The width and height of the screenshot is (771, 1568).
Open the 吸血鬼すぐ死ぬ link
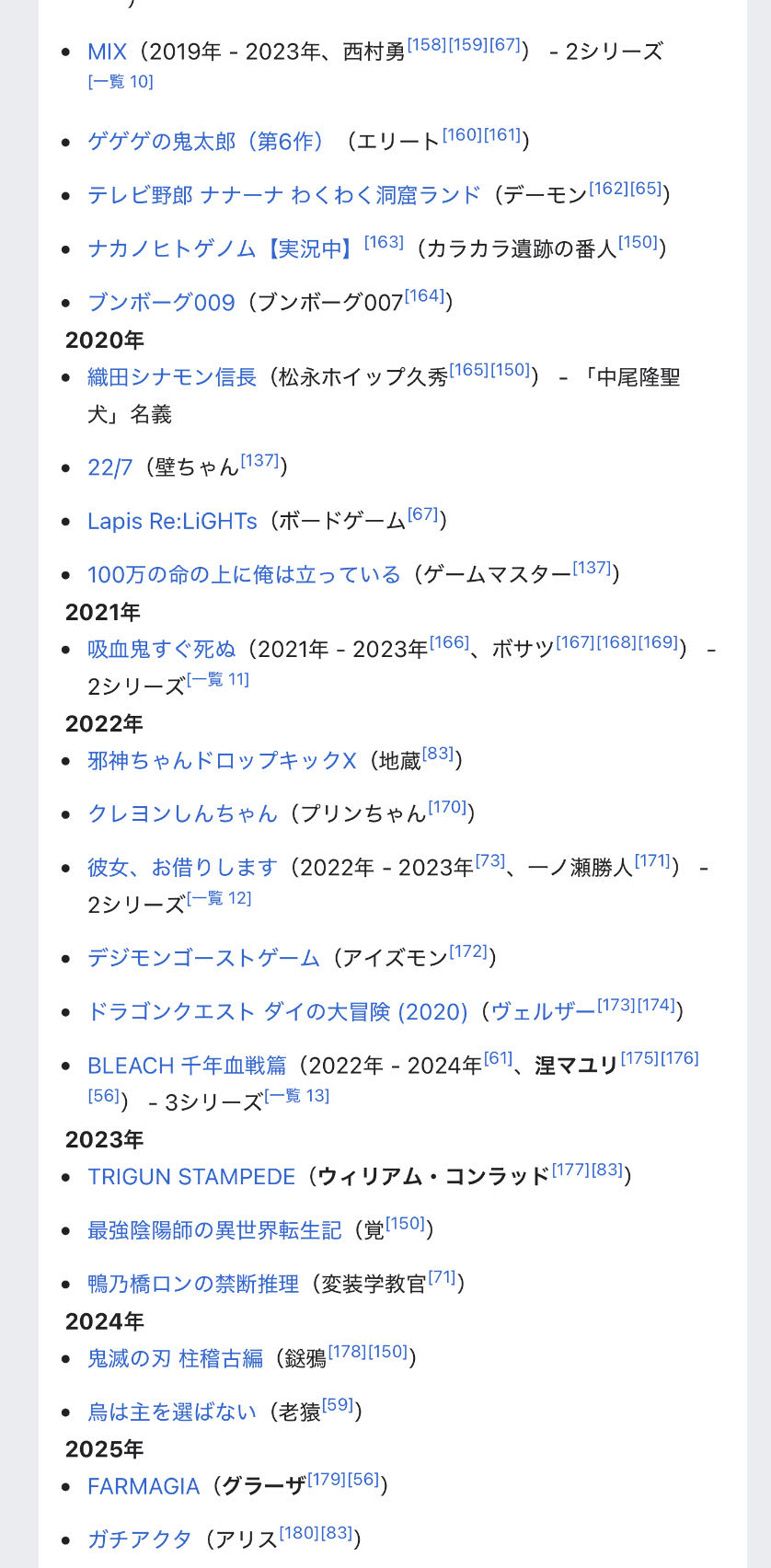(x=161, y=649)
